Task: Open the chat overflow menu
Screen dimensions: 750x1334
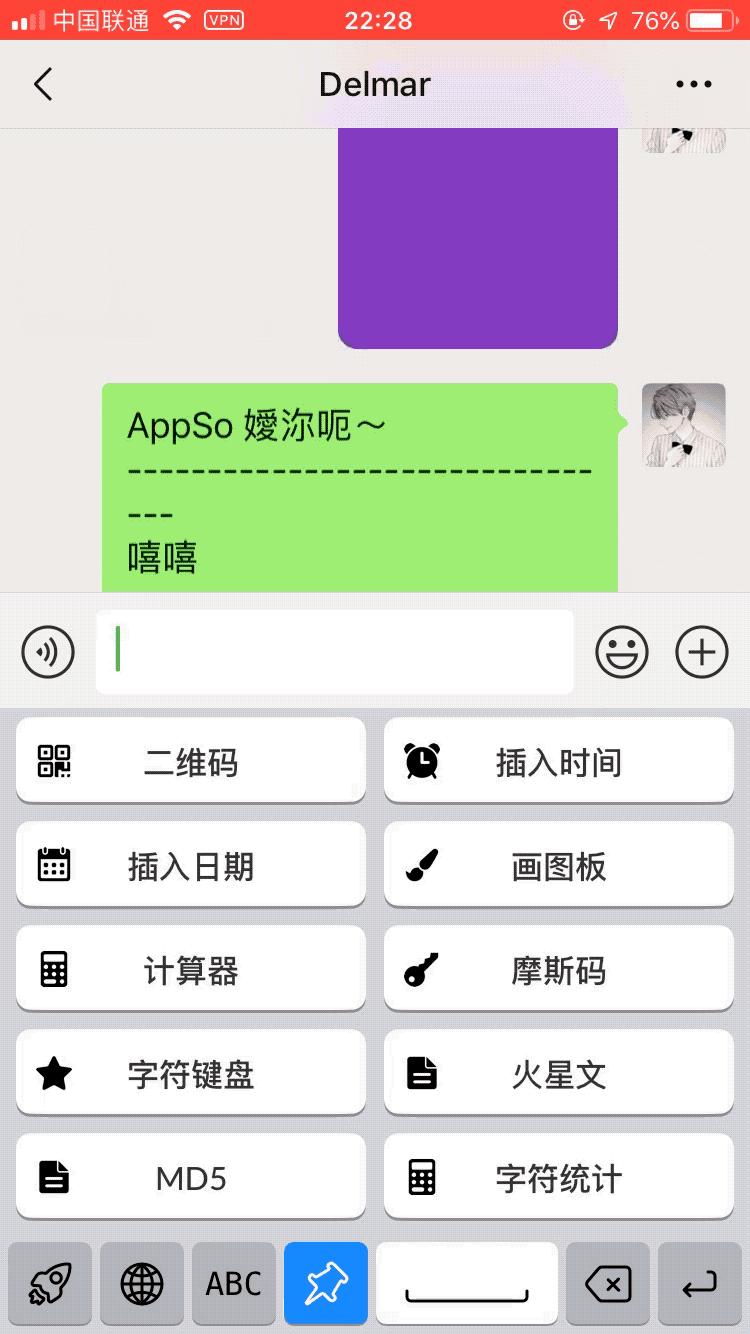Action: (x=693, y=85)
